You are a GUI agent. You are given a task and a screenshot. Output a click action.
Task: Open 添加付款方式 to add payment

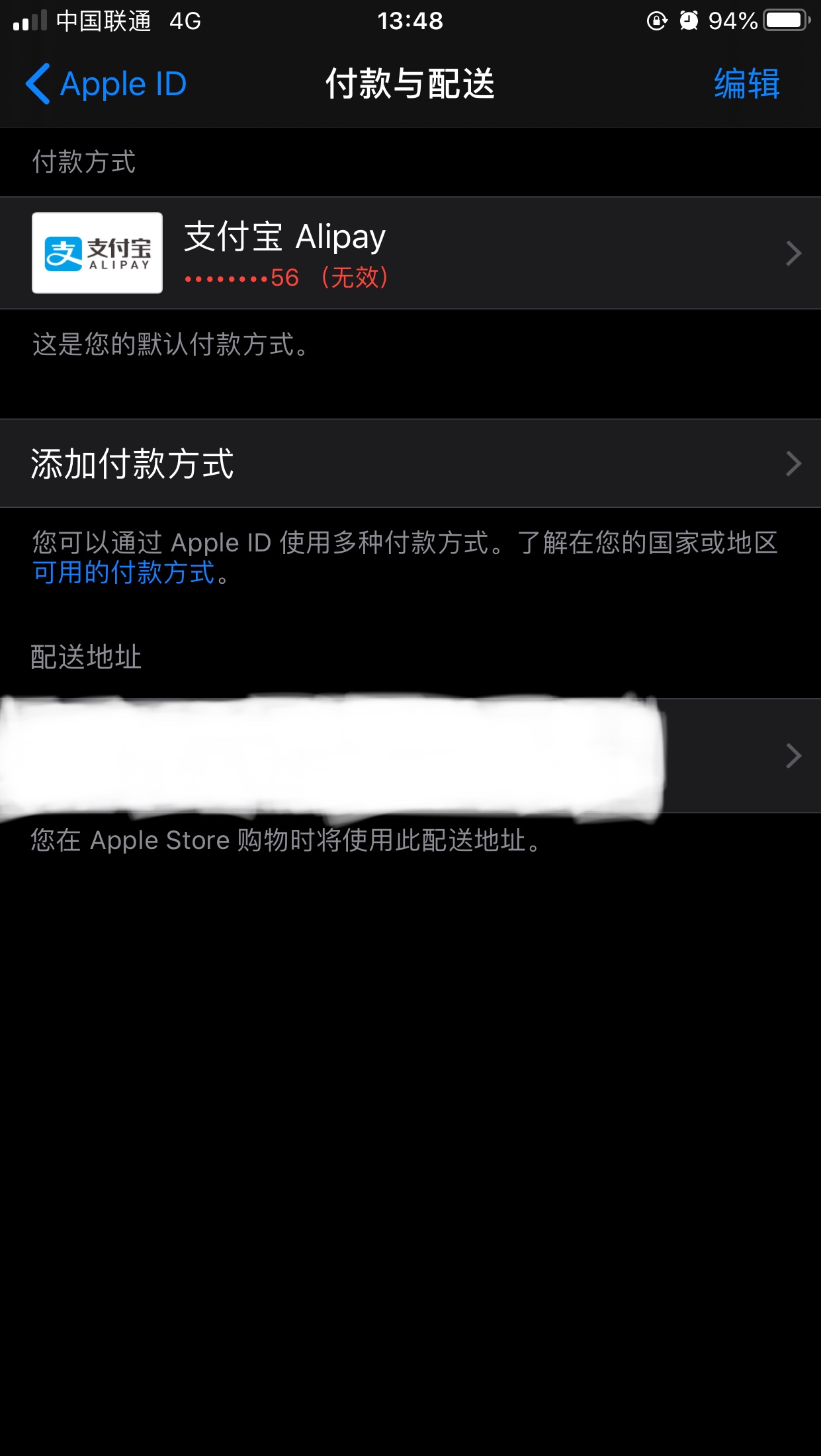coord(410,463)
